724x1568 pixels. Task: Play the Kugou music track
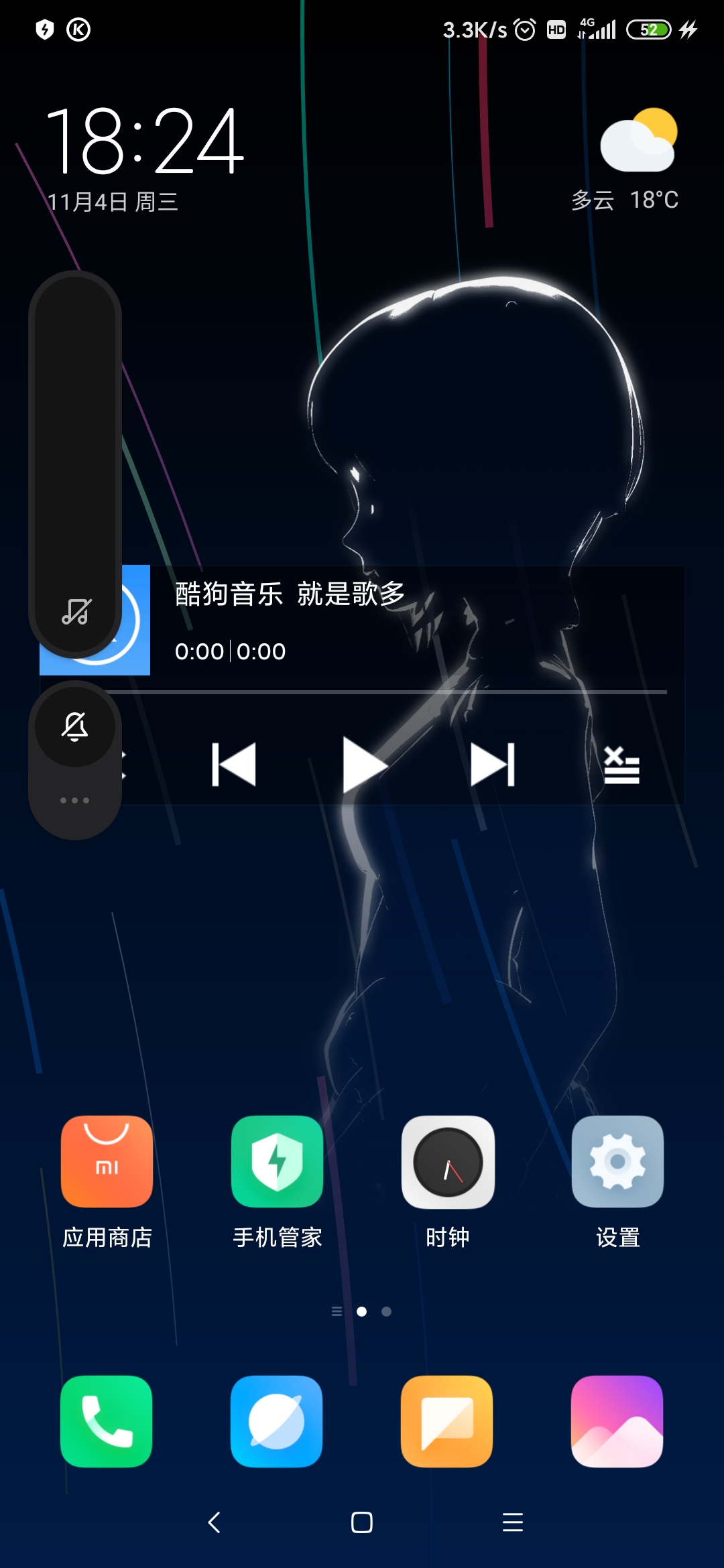tap(364, 765)
